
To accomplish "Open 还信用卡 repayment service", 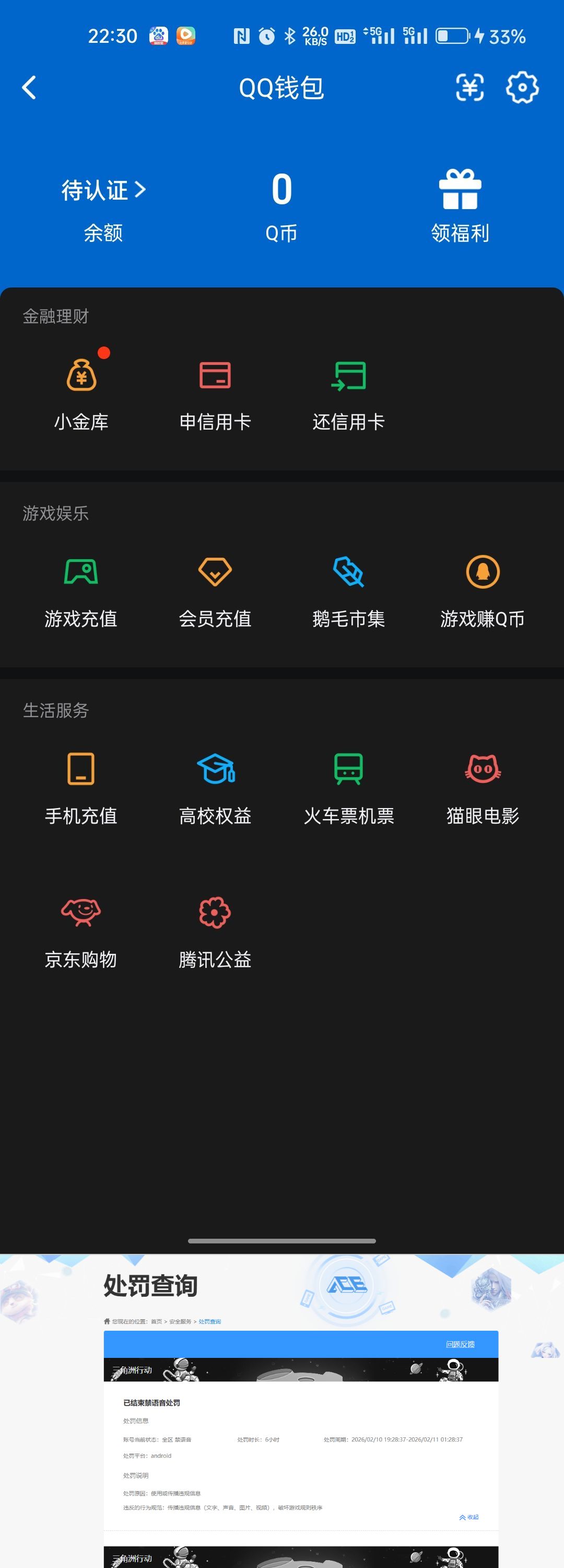I will tap(349, 376).
